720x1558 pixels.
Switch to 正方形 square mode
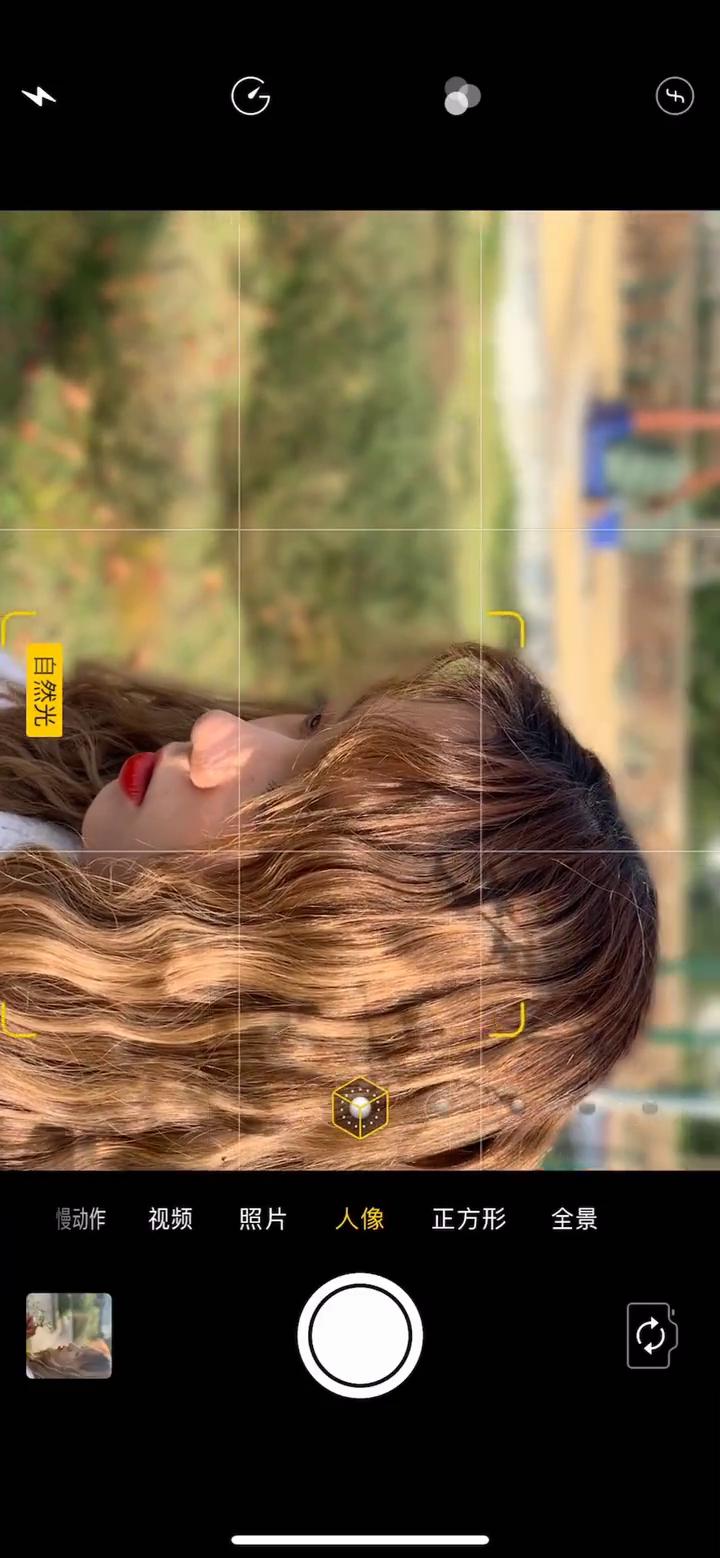(x=468, y=1219)
